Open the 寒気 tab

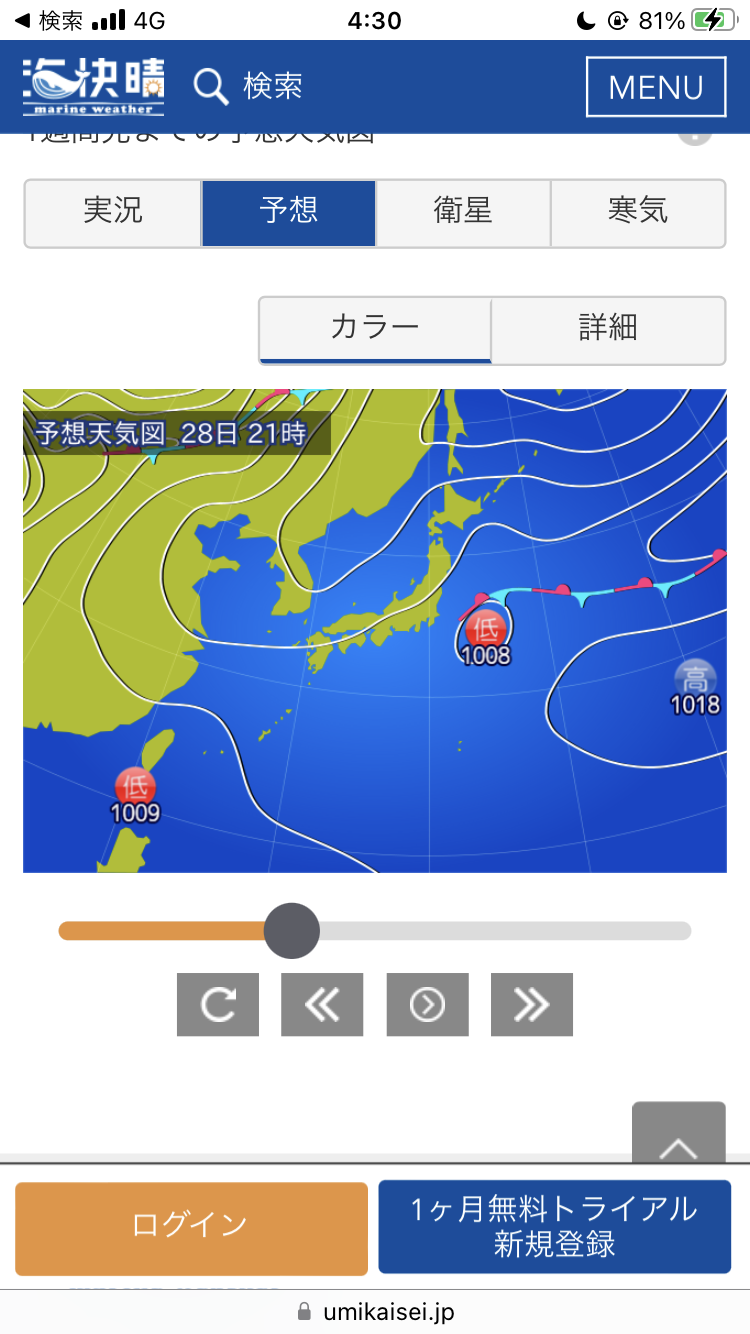[638, 213]
